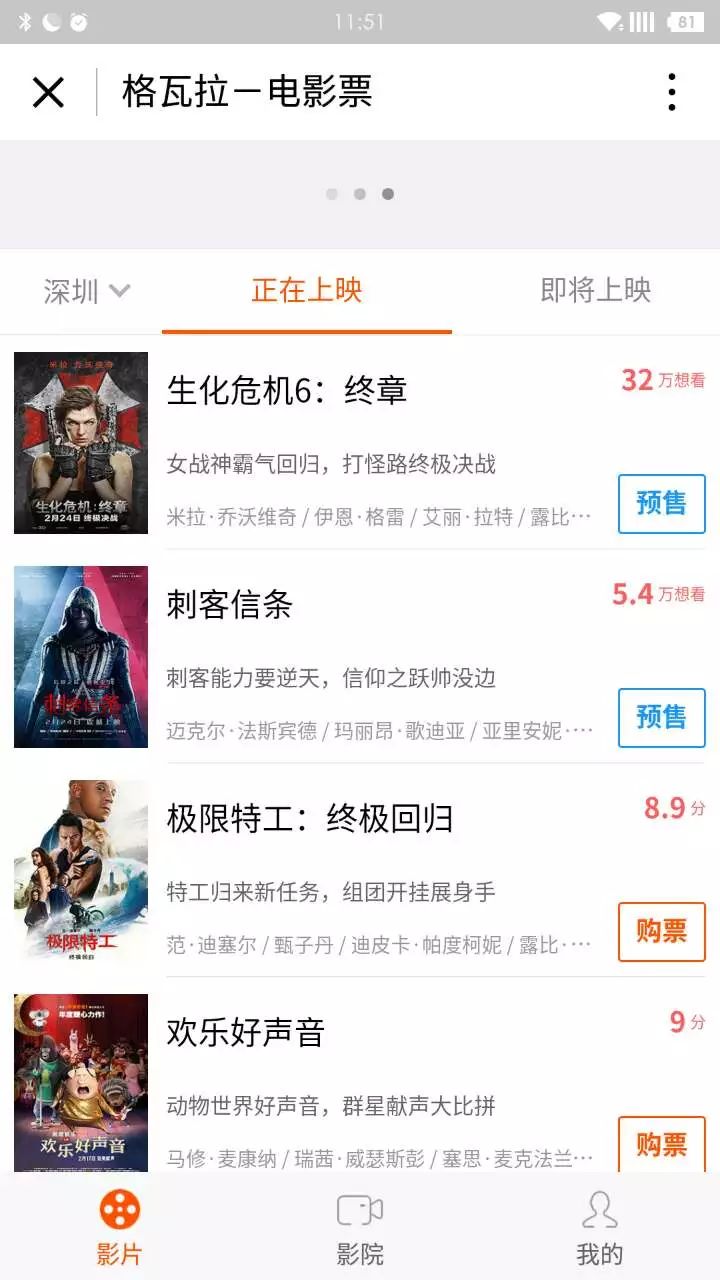Open the 极限特工 movie poster

81,871
